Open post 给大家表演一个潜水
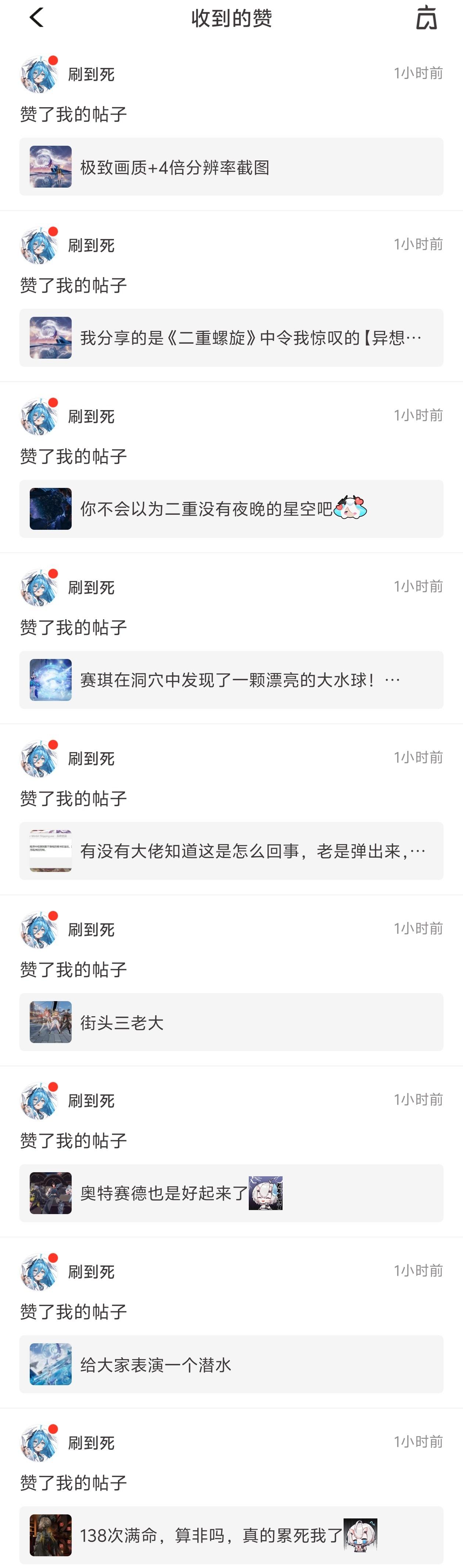The height and width of the screenshot is (1568, 463). click(x=232, y=1364)
